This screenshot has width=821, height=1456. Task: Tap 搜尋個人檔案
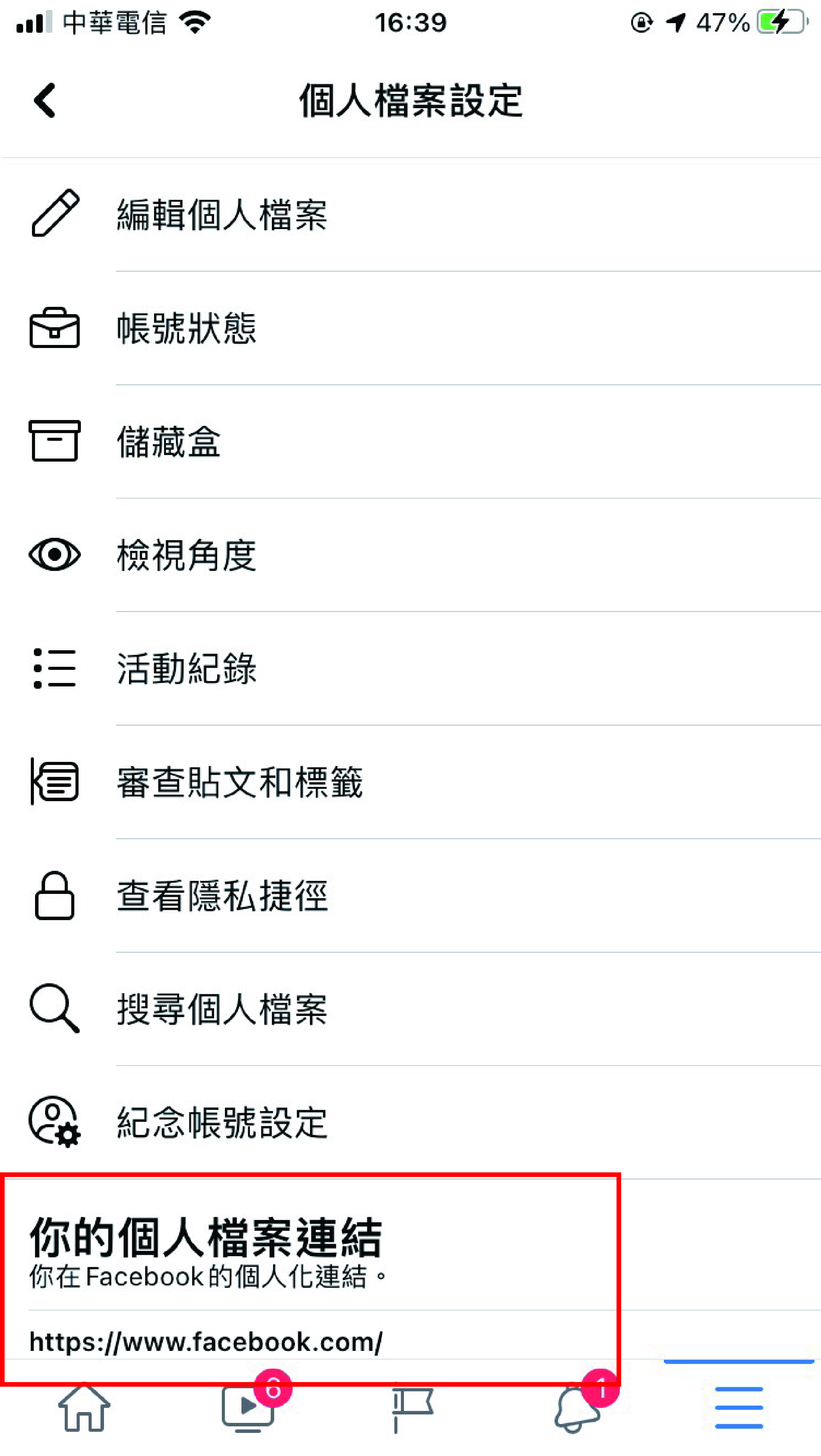tap(410, 1009)
